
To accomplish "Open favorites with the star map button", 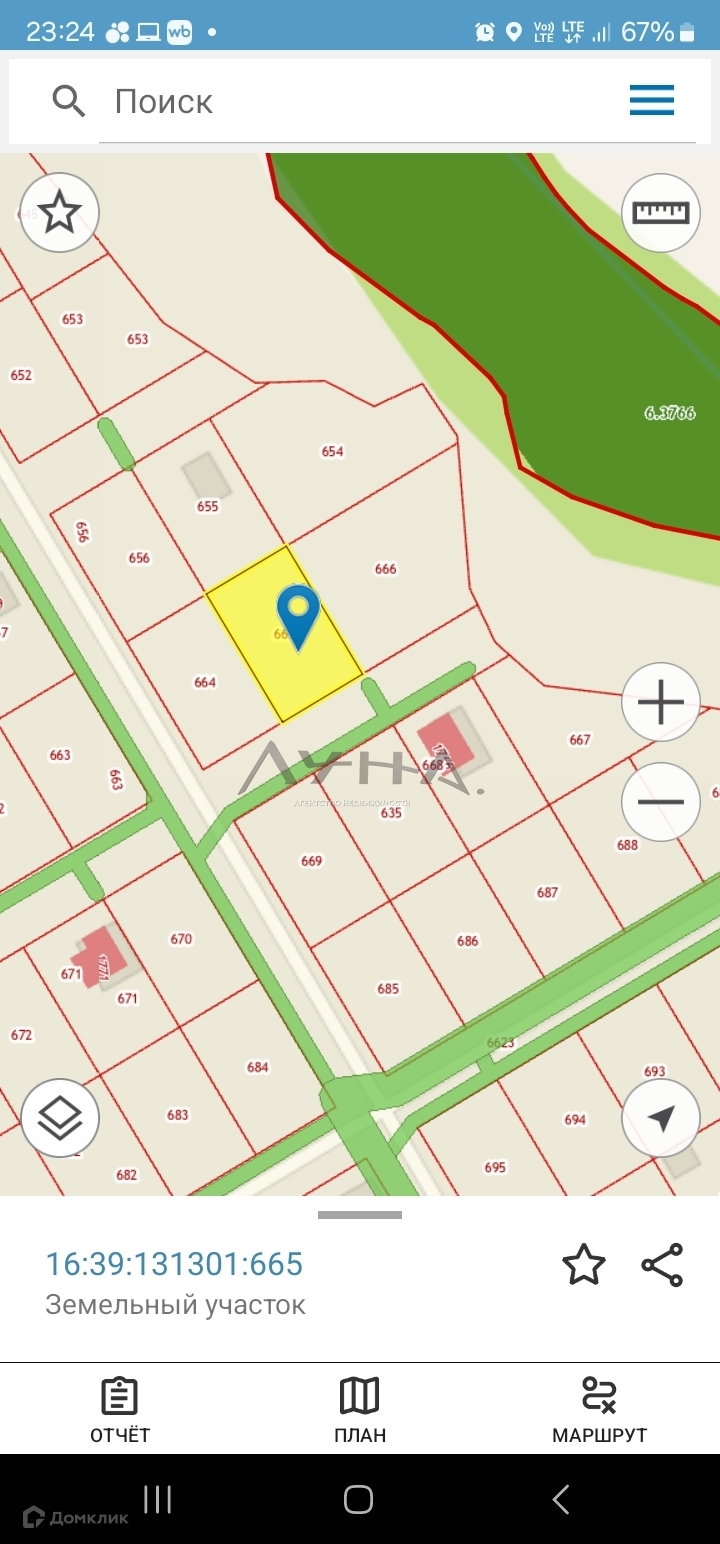I will 59,213.
